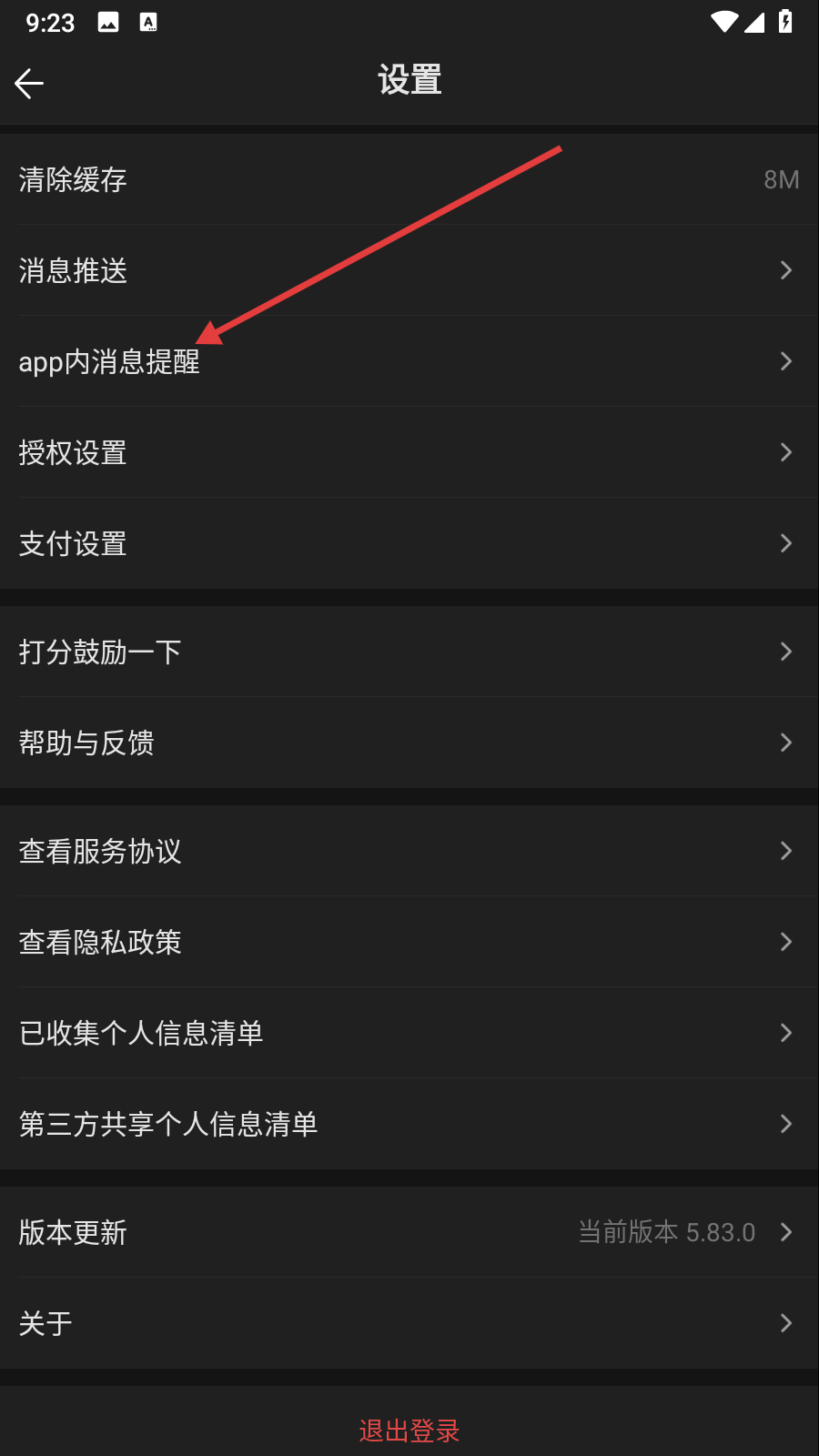The width and height of the screenshot is (819, 1456).
Task: Open 支付设置
Action: tap(409, 543)
